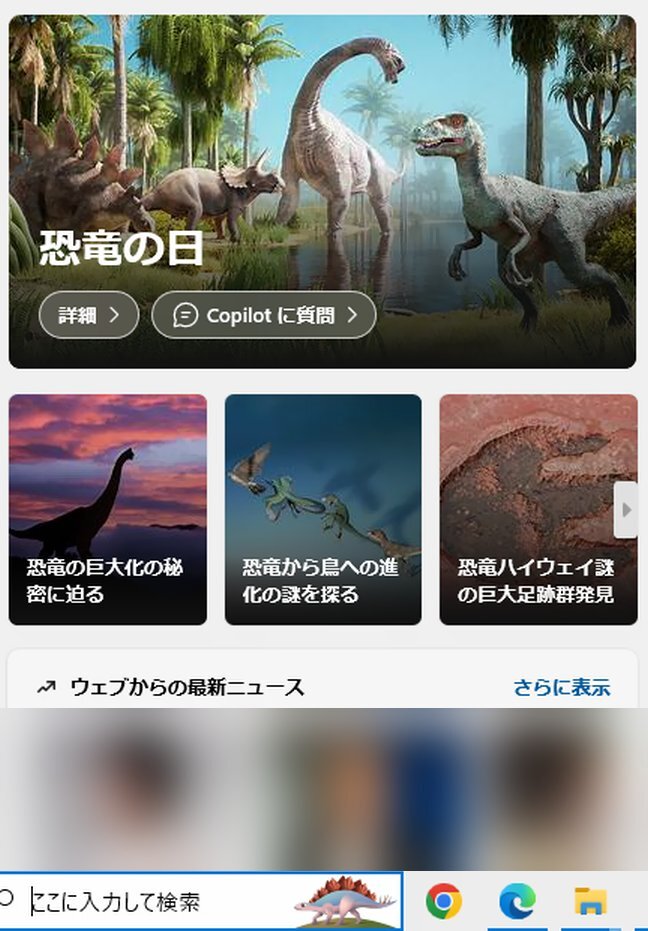Tap さらに表示 for more web news

[x=561, y=687]
